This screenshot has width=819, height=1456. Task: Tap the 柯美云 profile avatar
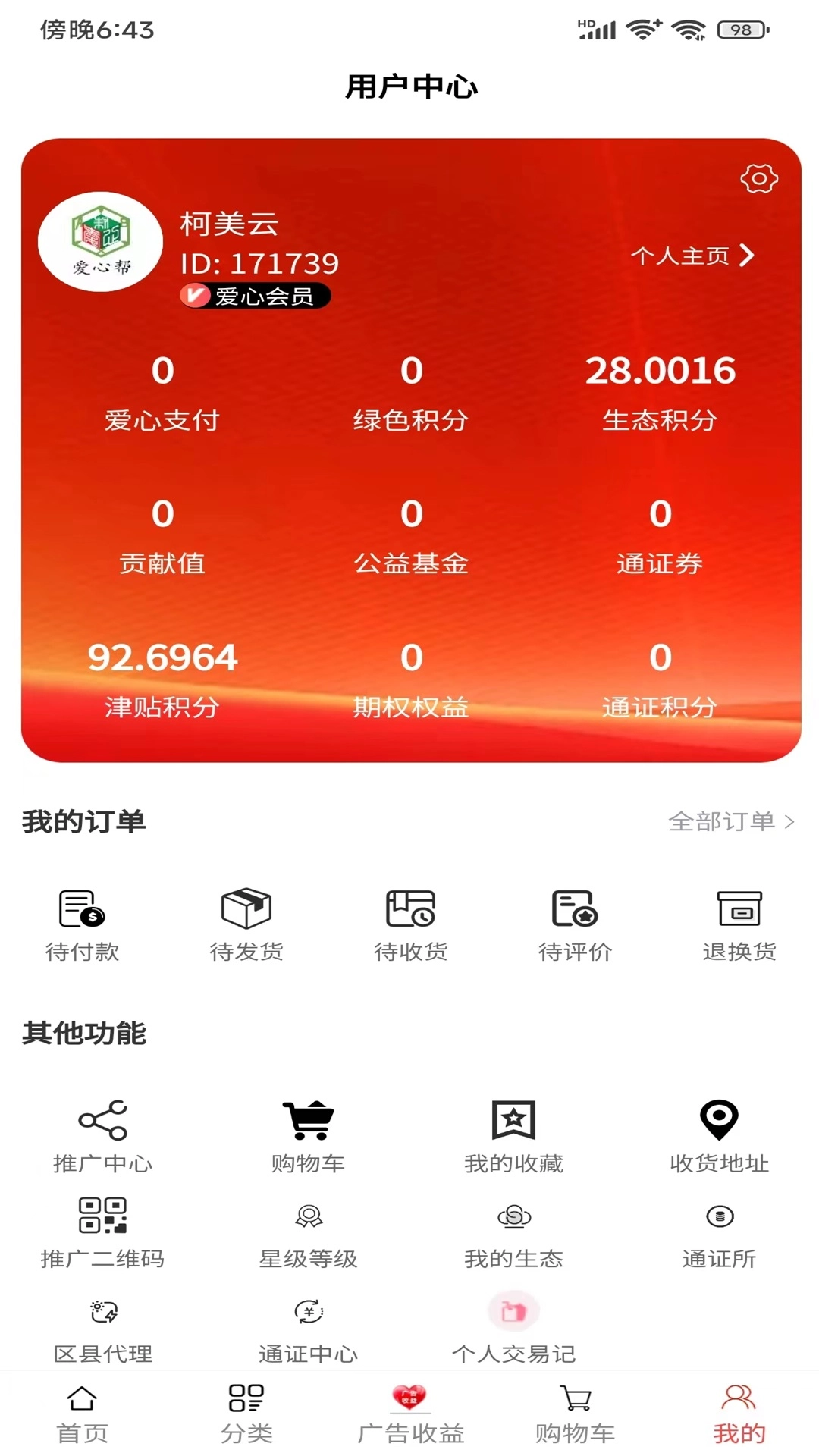99,241
